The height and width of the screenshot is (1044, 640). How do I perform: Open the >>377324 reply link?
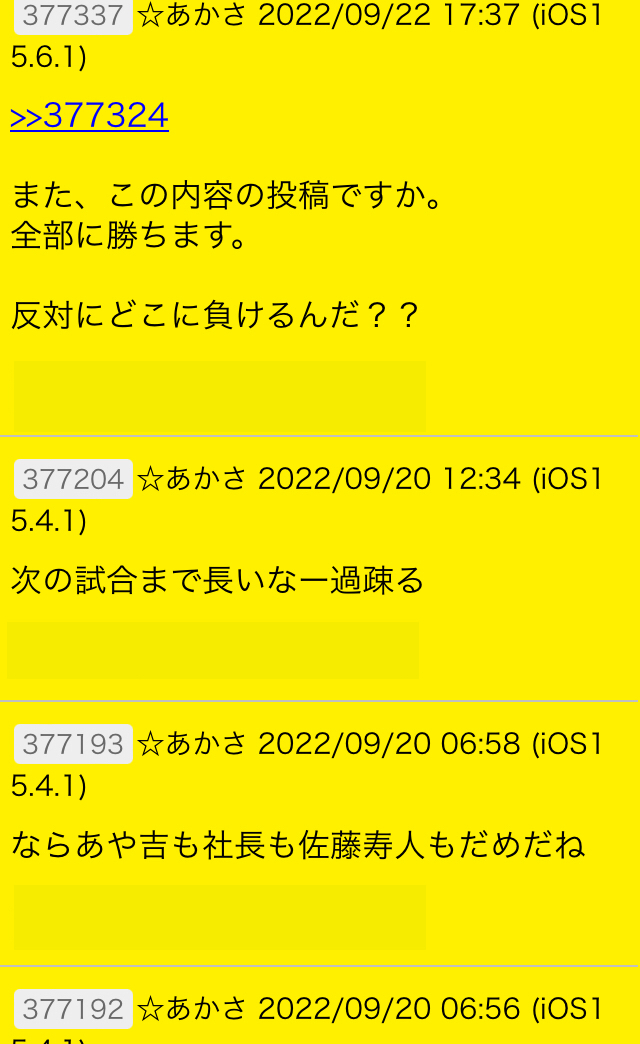coord(89,116)
